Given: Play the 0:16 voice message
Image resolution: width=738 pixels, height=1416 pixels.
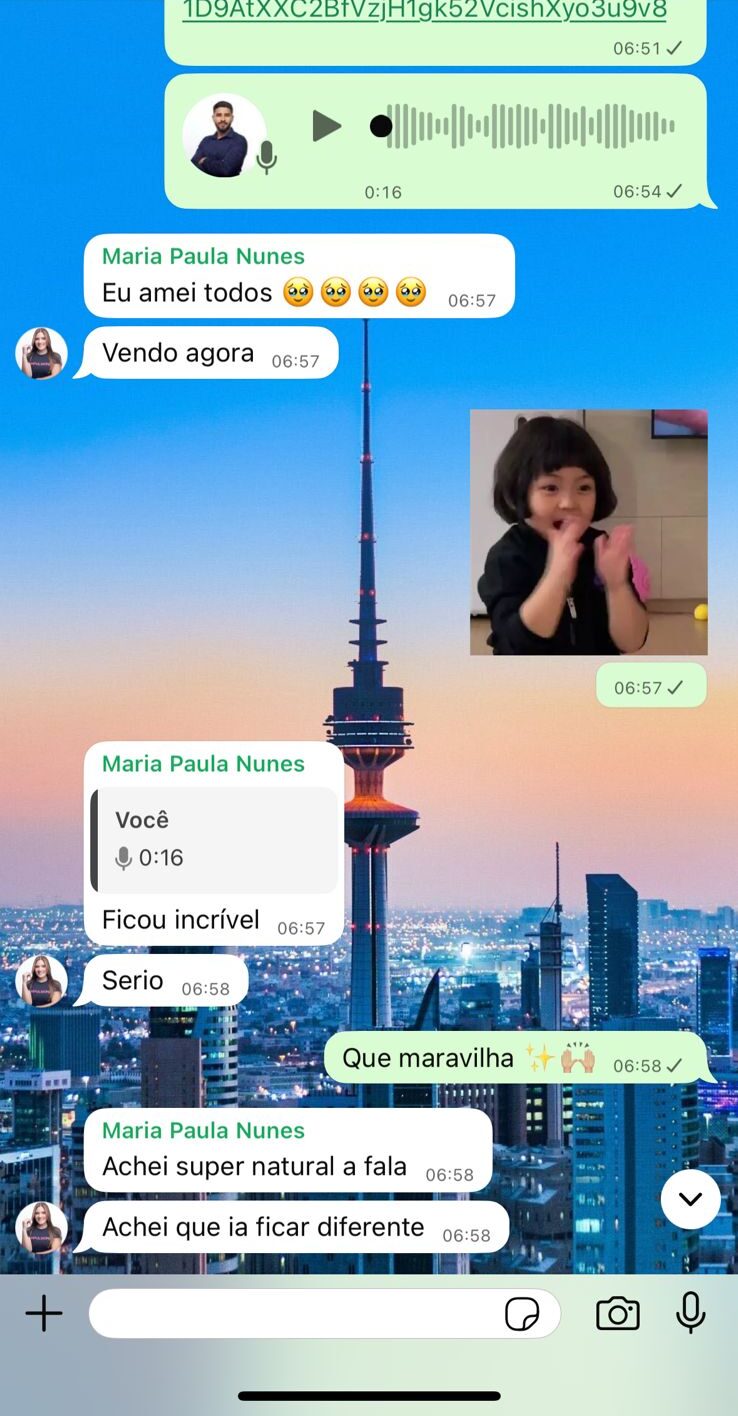Looking at the screenshot, I should 326,126.
